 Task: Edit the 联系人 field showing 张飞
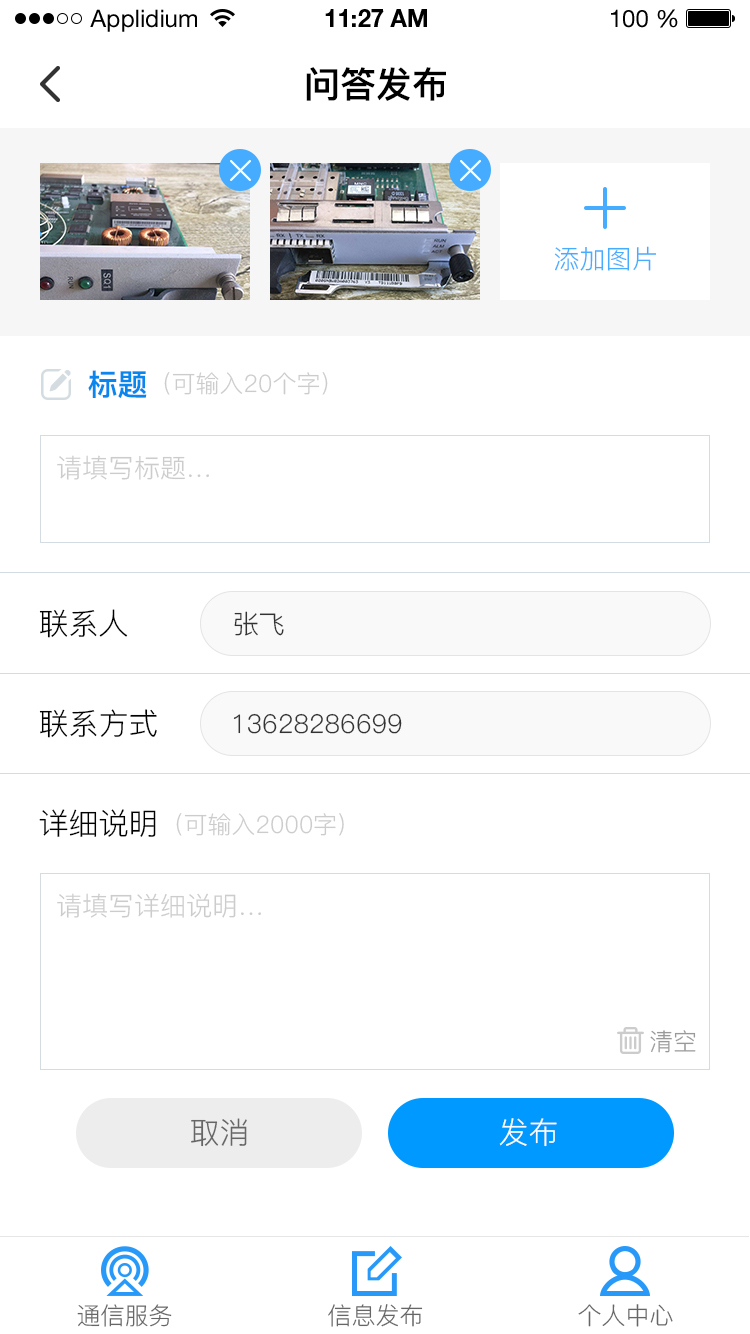pyautogui.click(x=455, y=624)
